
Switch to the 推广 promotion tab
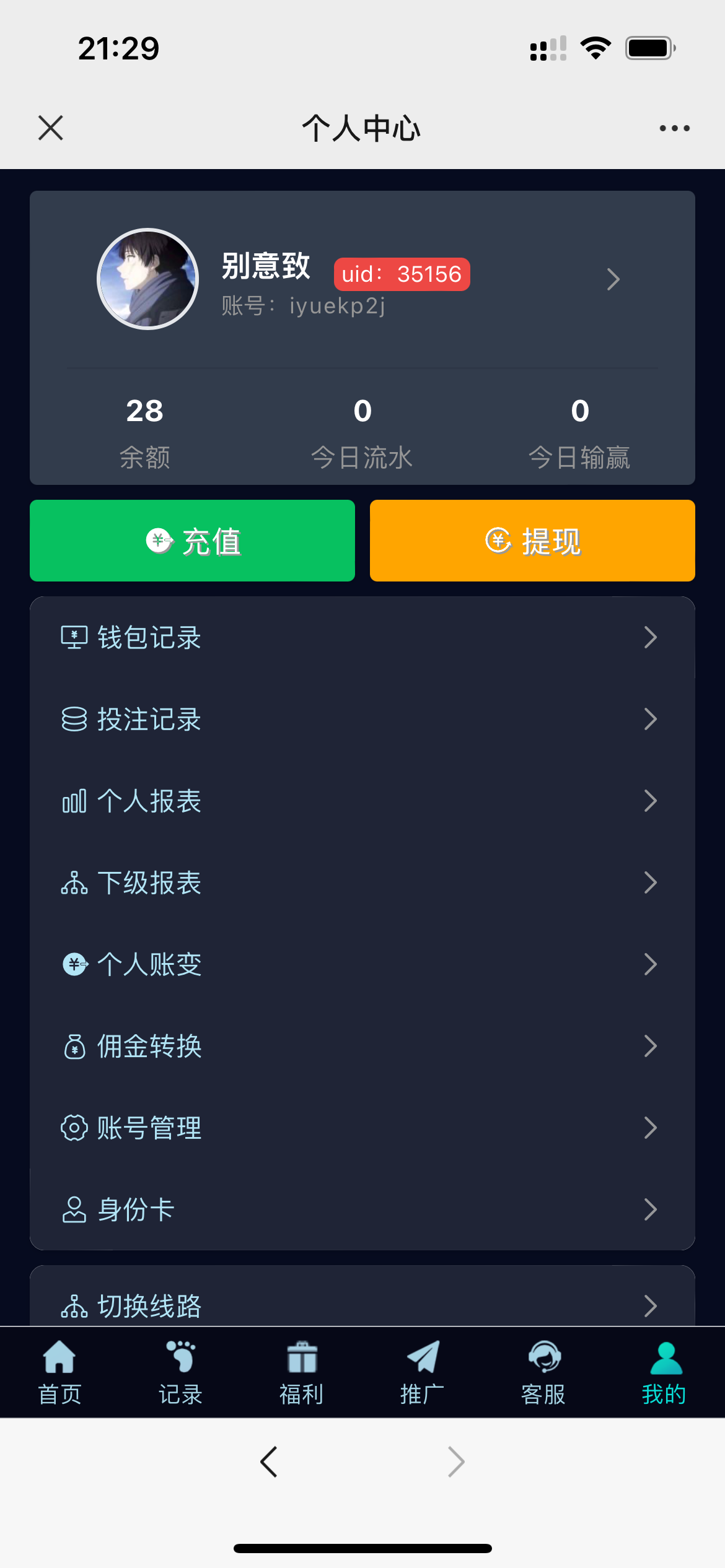coord(423,1372)
